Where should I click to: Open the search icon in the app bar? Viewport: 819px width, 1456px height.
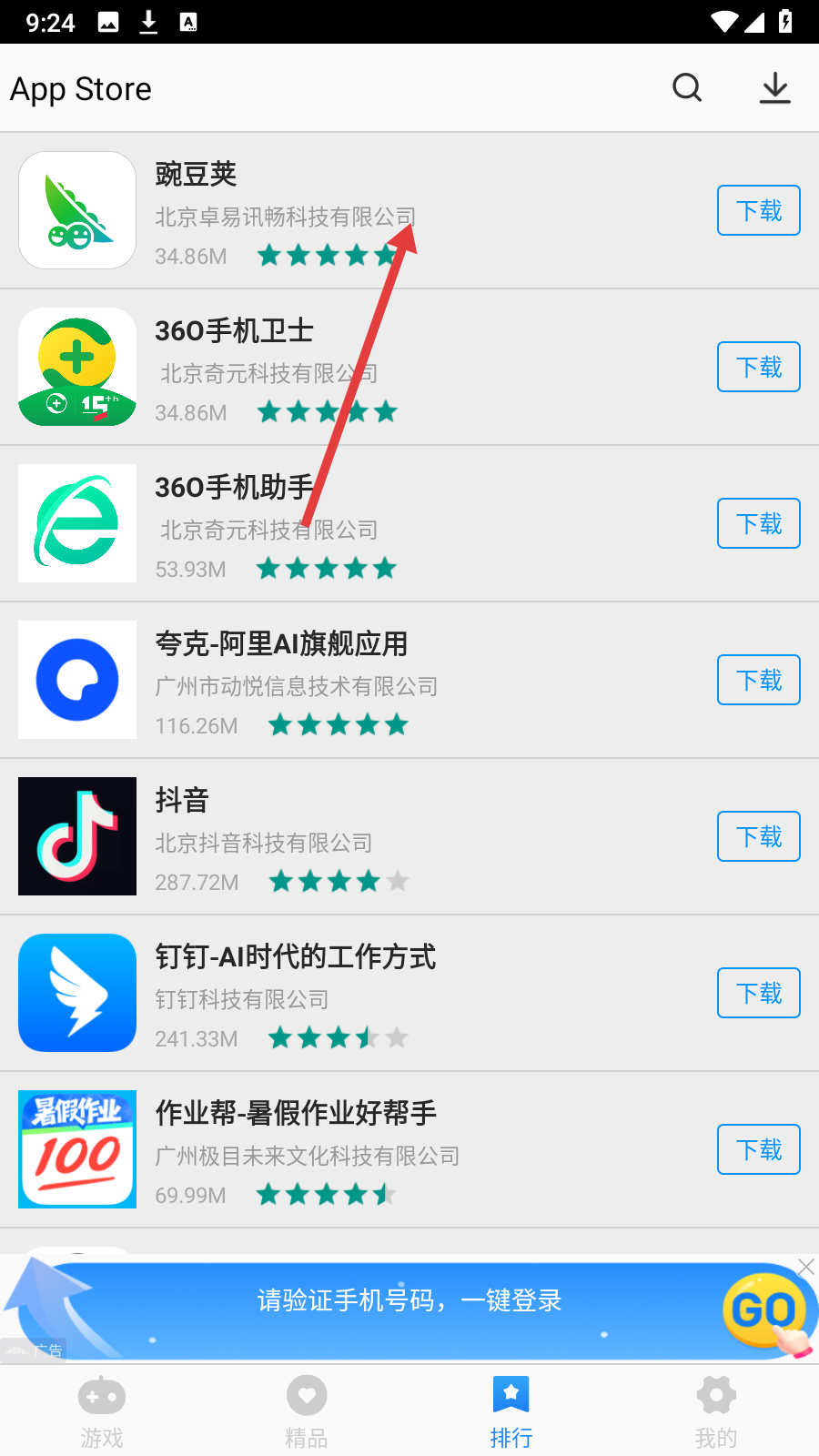687,88
